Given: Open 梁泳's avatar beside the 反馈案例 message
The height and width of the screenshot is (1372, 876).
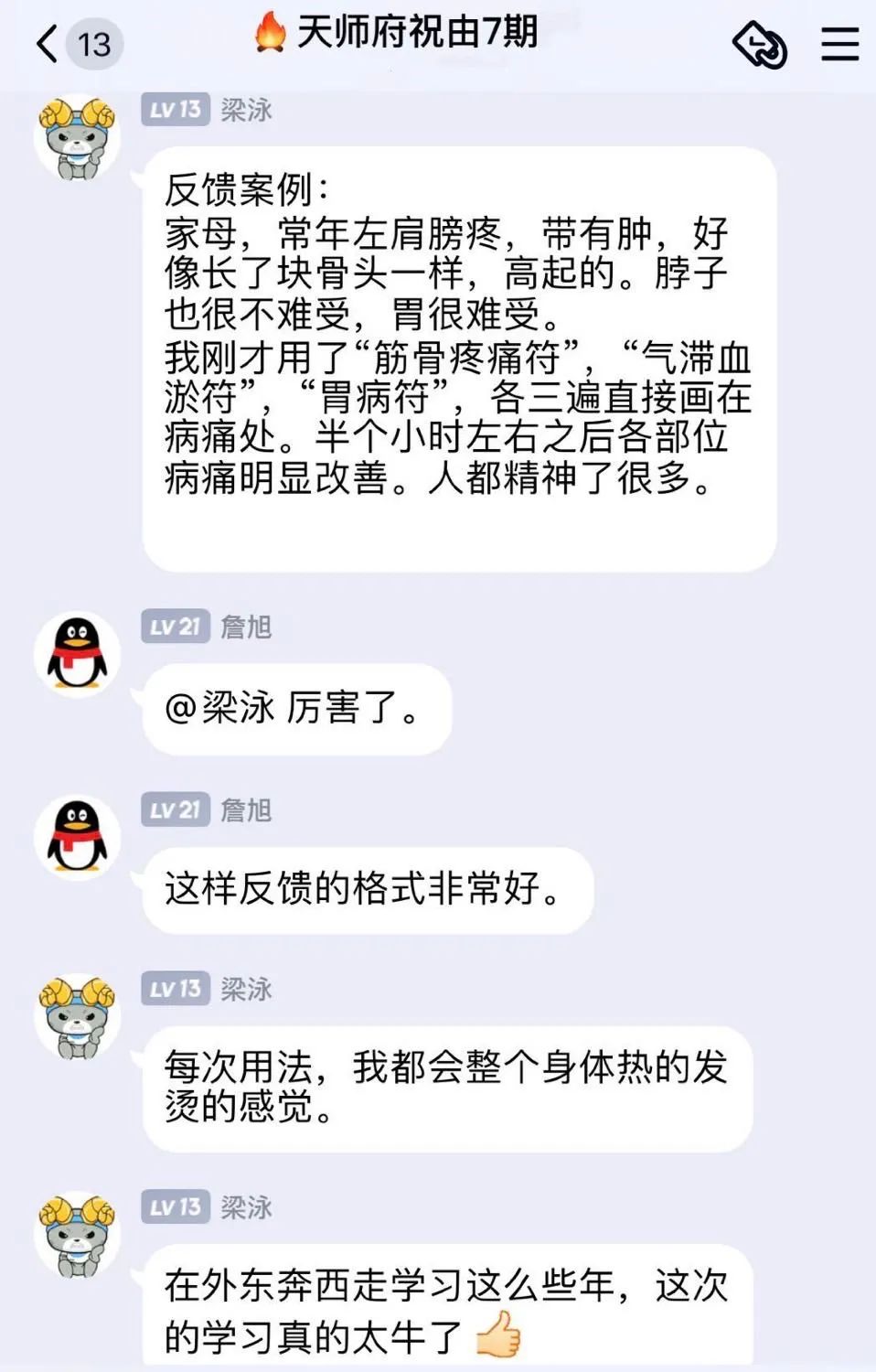Looking at the screenshot, I should coord(78,137).
